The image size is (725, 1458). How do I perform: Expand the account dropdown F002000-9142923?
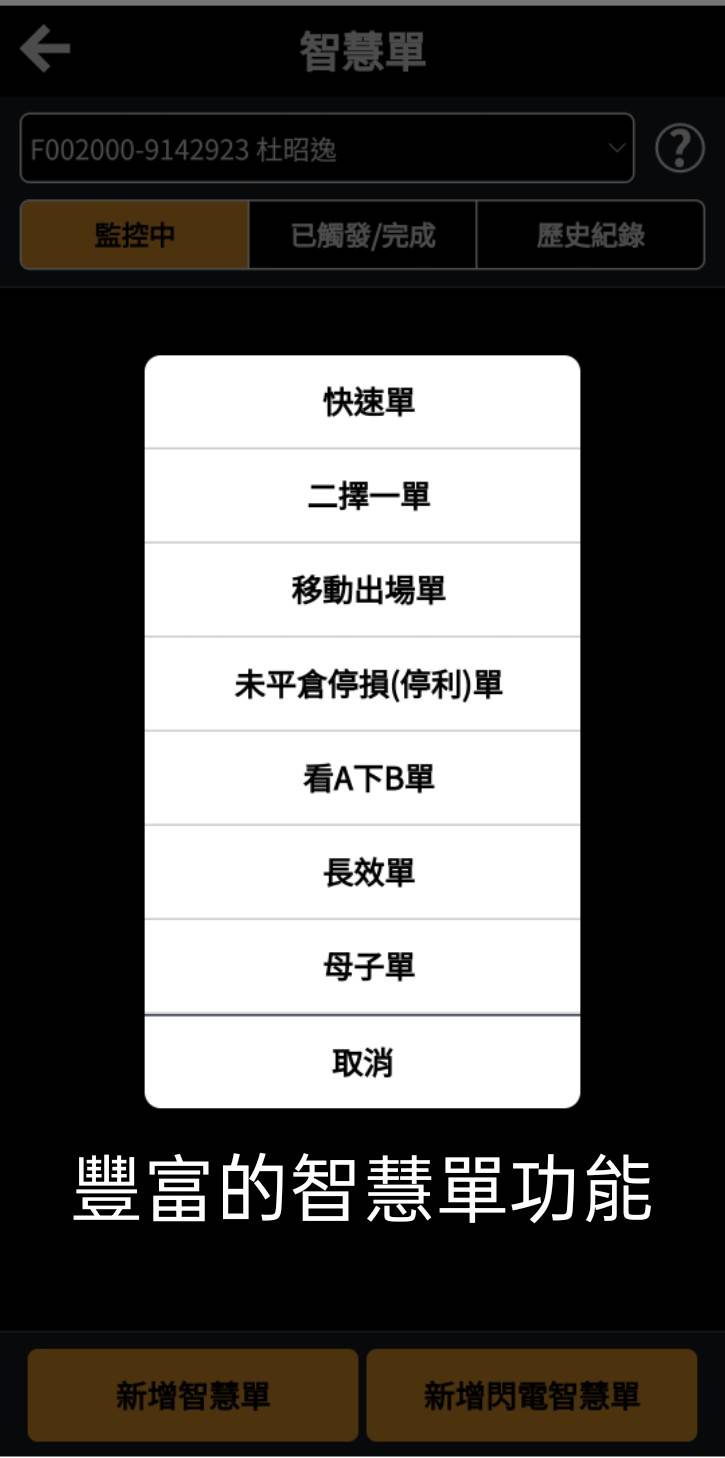(x=327, y=149)
